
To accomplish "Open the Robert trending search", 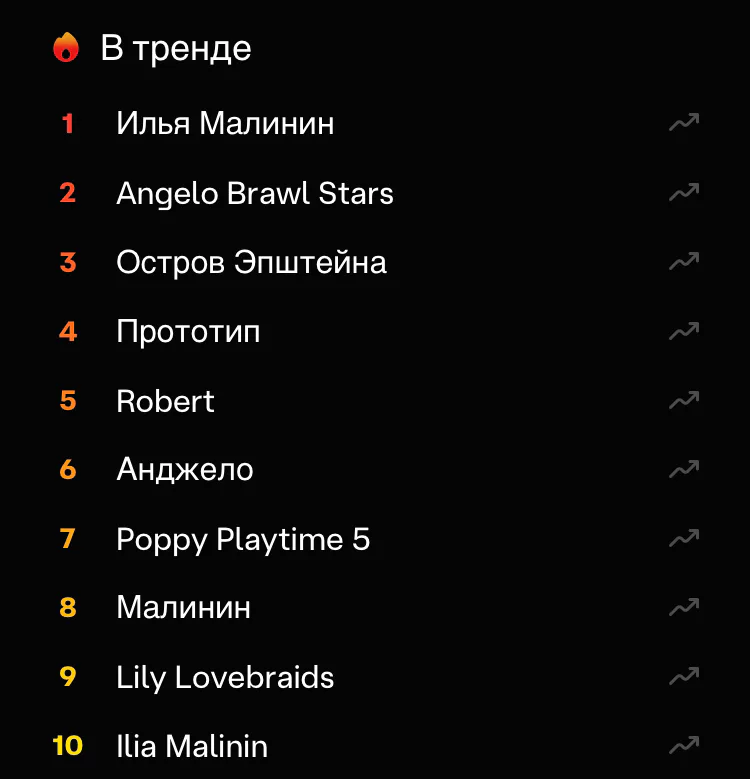I will 165,401.
